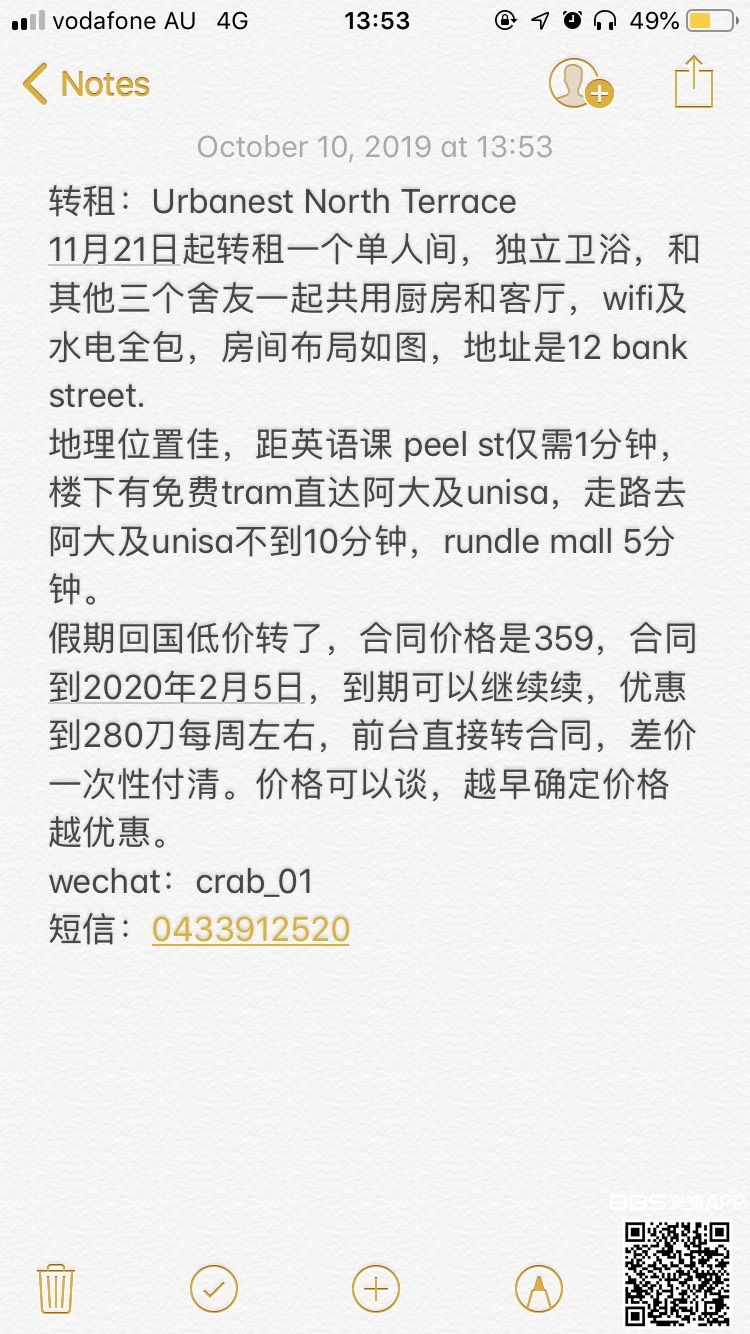This screenshot has height=1334, width=750.
Task: Open the plus attachment menu
Action: click(376, 1287)
